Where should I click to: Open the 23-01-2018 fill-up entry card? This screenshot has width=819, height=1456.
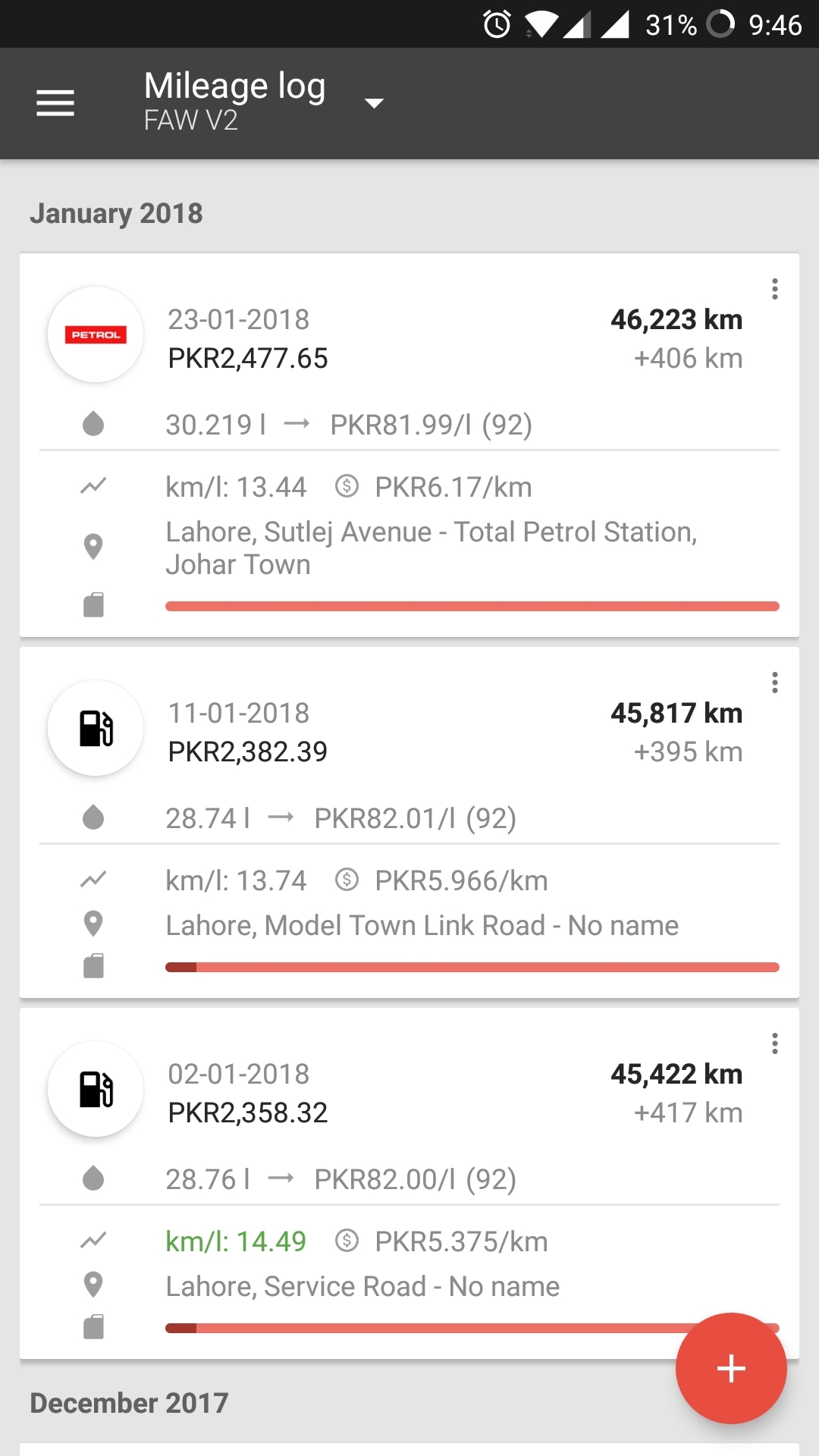[409, 445]
